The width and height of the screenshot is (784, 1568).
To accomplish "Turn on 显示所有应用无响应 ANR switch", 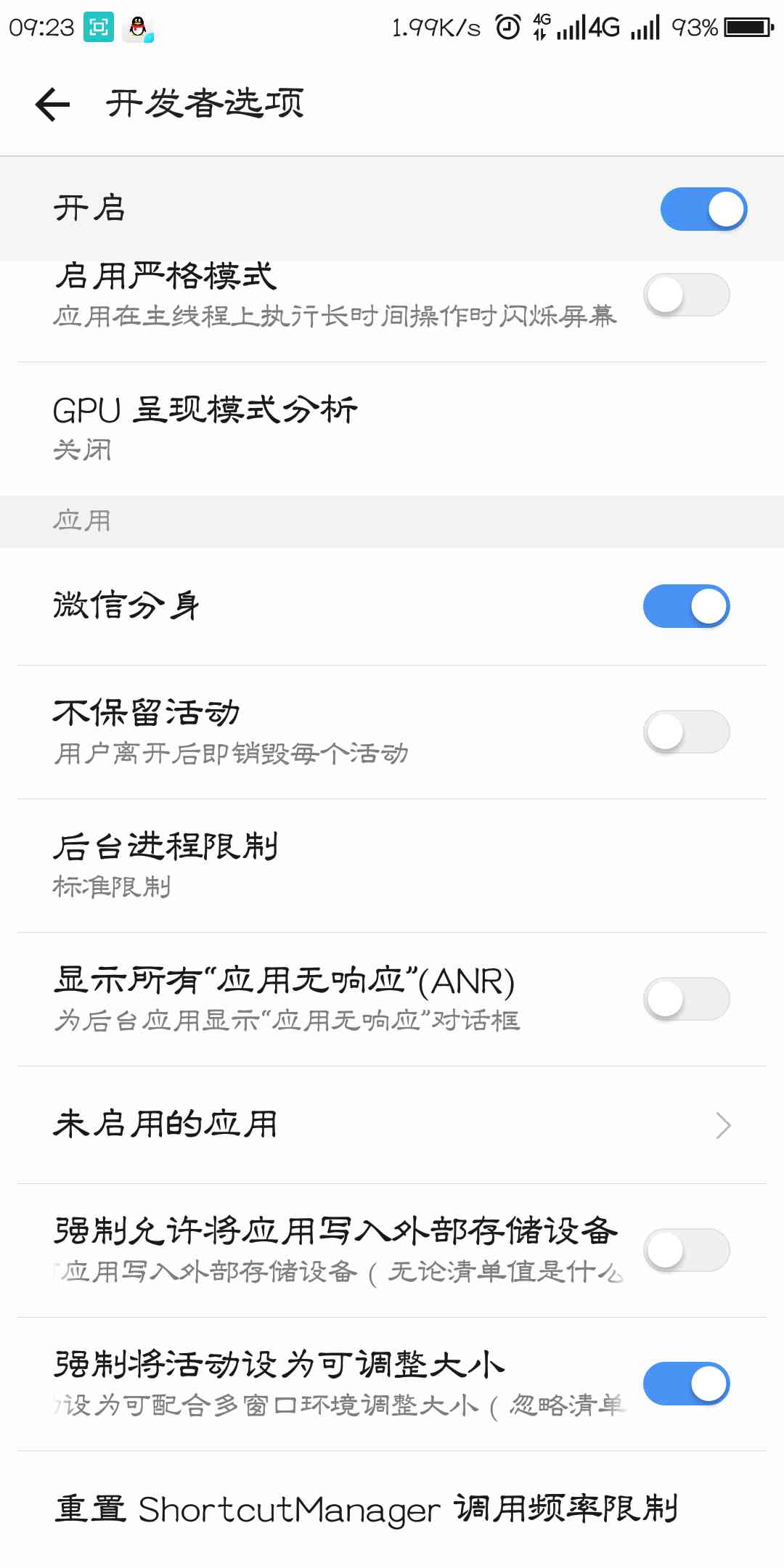I will click(x=688, y=998).
